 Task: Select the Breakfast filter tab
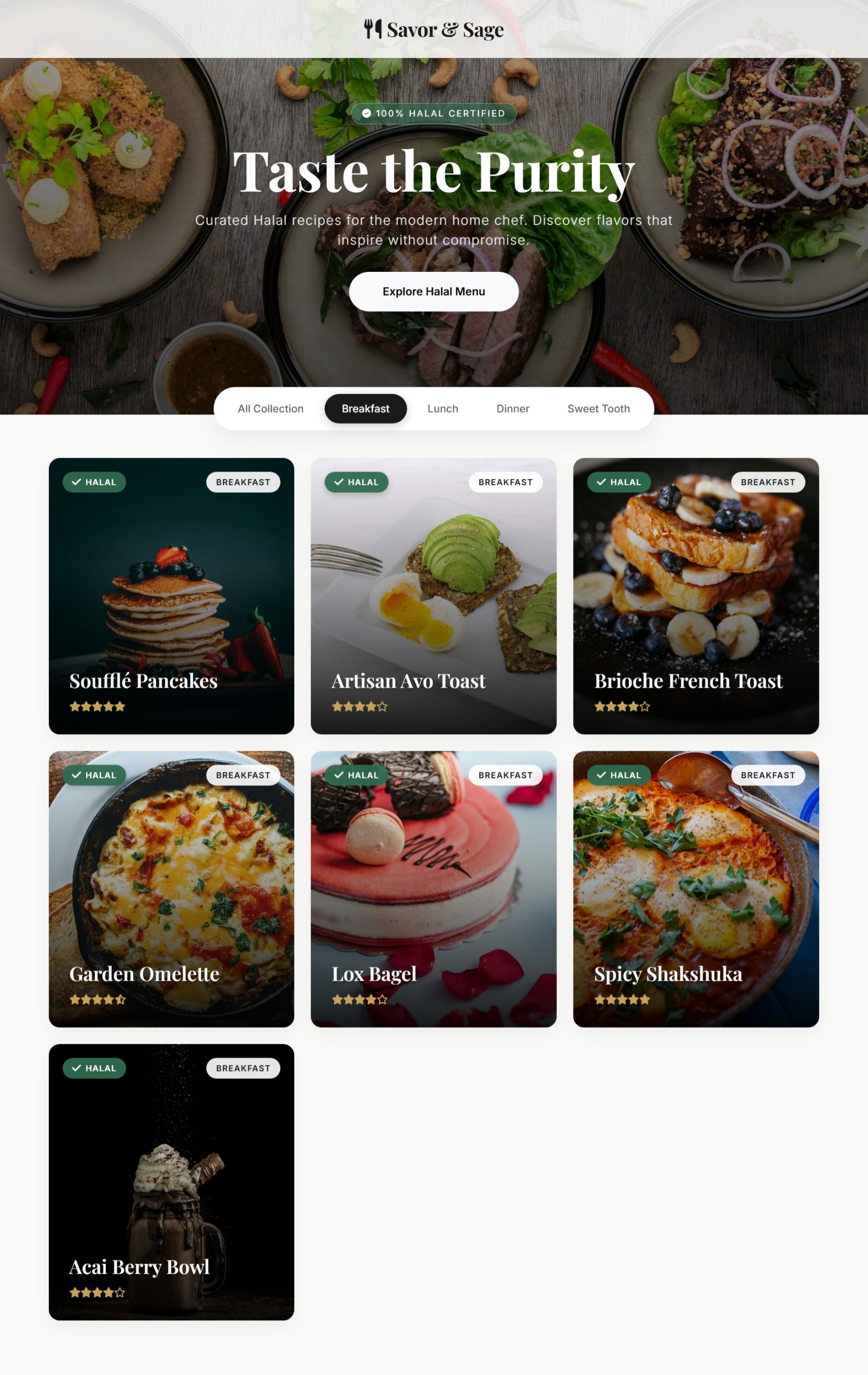click(365, 409)
